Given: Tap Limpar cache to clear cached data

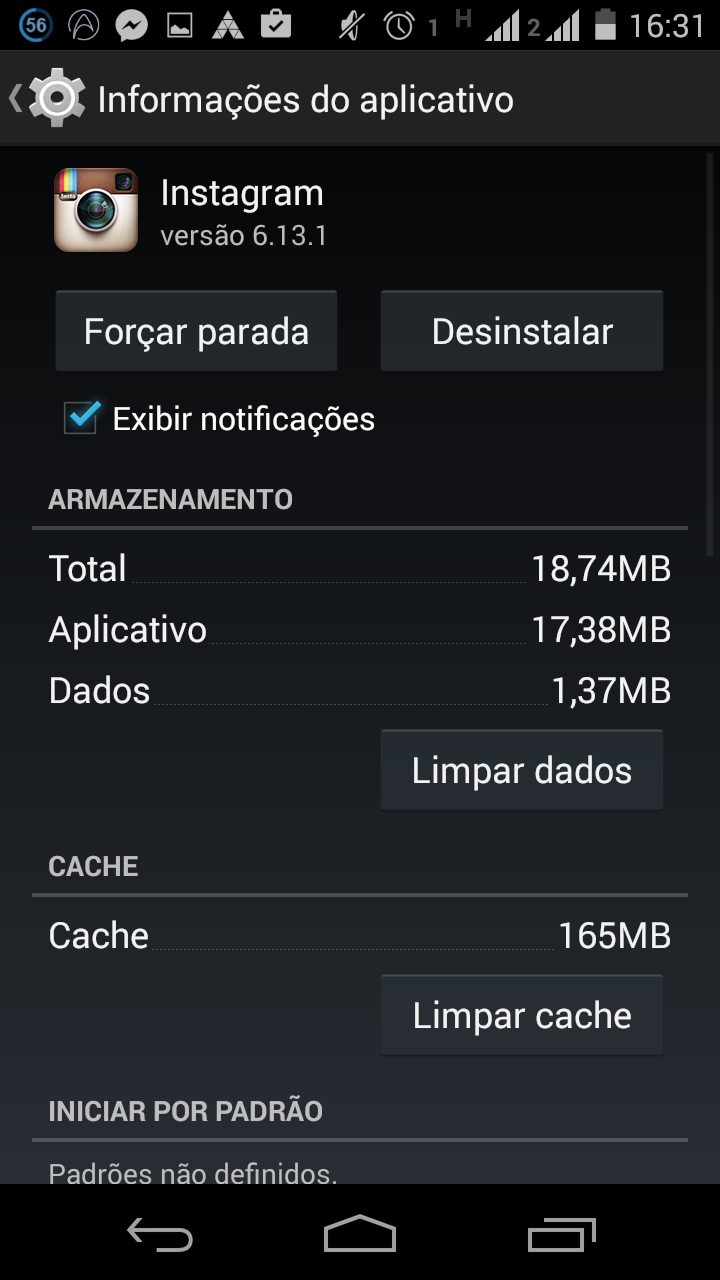Looking at the screenshot, I should (521, 1014).
